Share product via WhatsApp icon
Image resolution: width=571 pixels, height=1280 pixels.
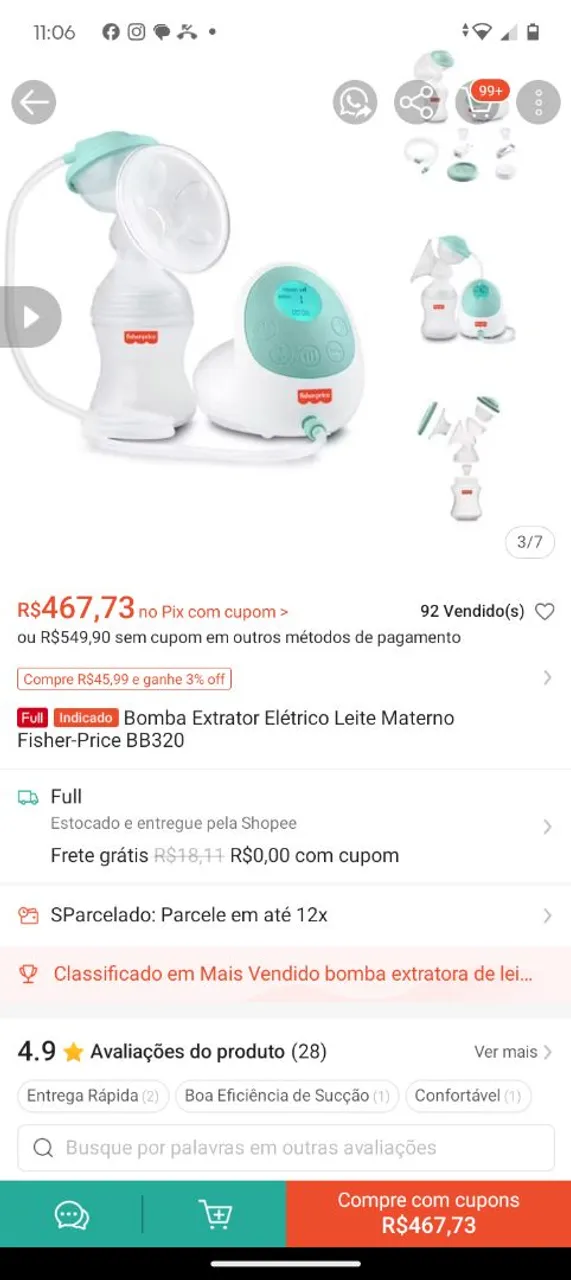pos(355,102)
